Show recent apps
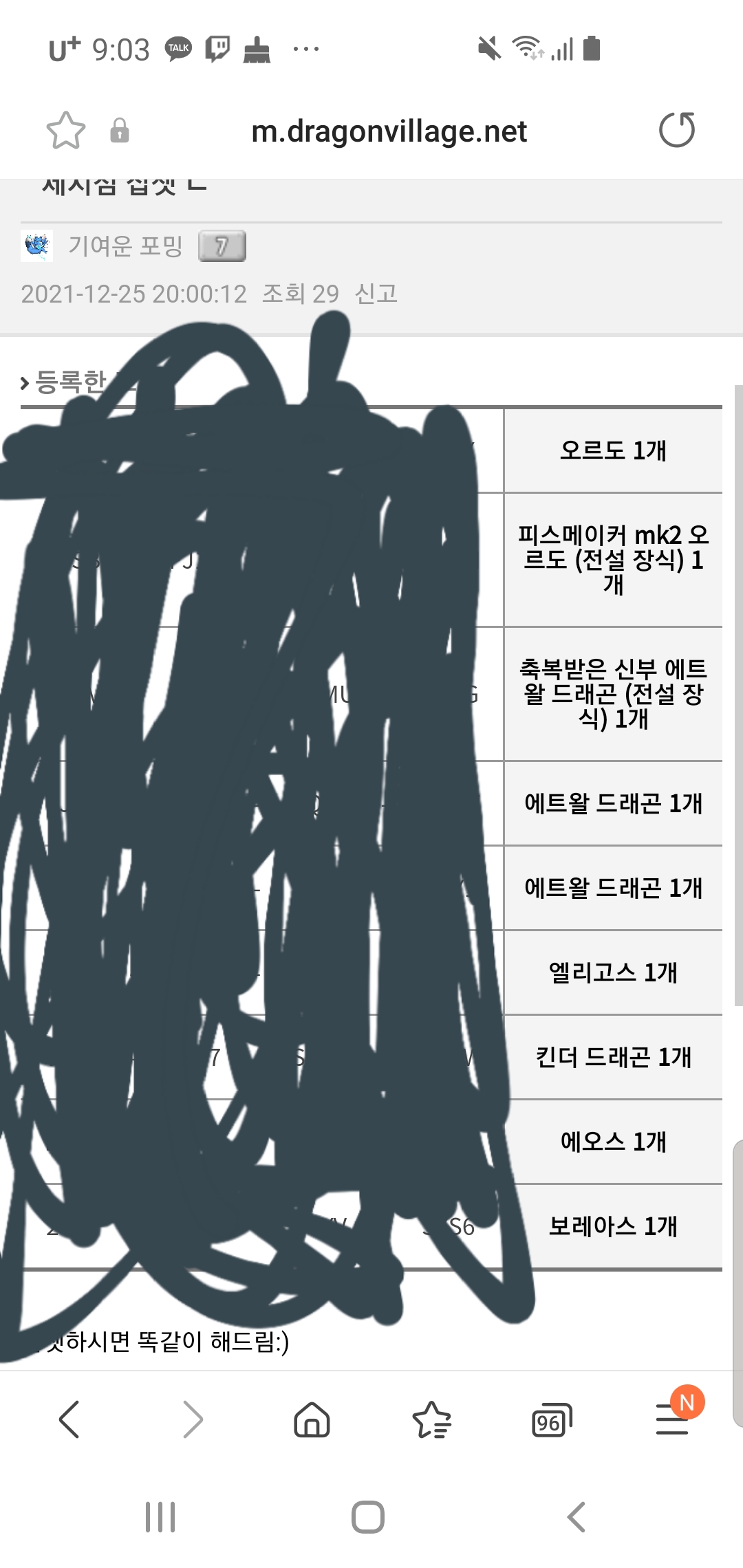The height and width of the screenshot is (1568, 743). (x=160, y=1517)
